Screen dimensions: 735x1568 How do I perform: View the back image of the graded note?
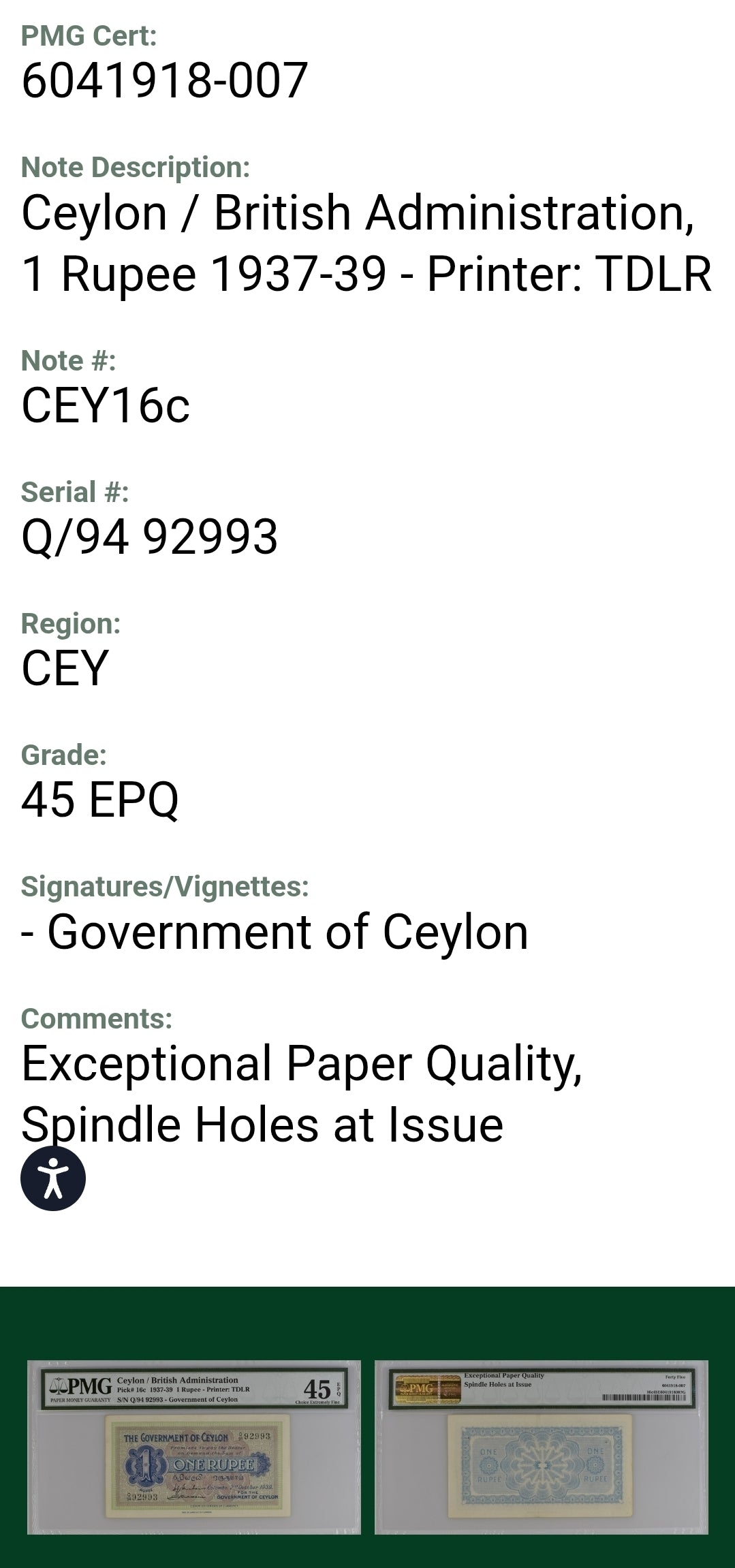click(x=542, y=1447)
